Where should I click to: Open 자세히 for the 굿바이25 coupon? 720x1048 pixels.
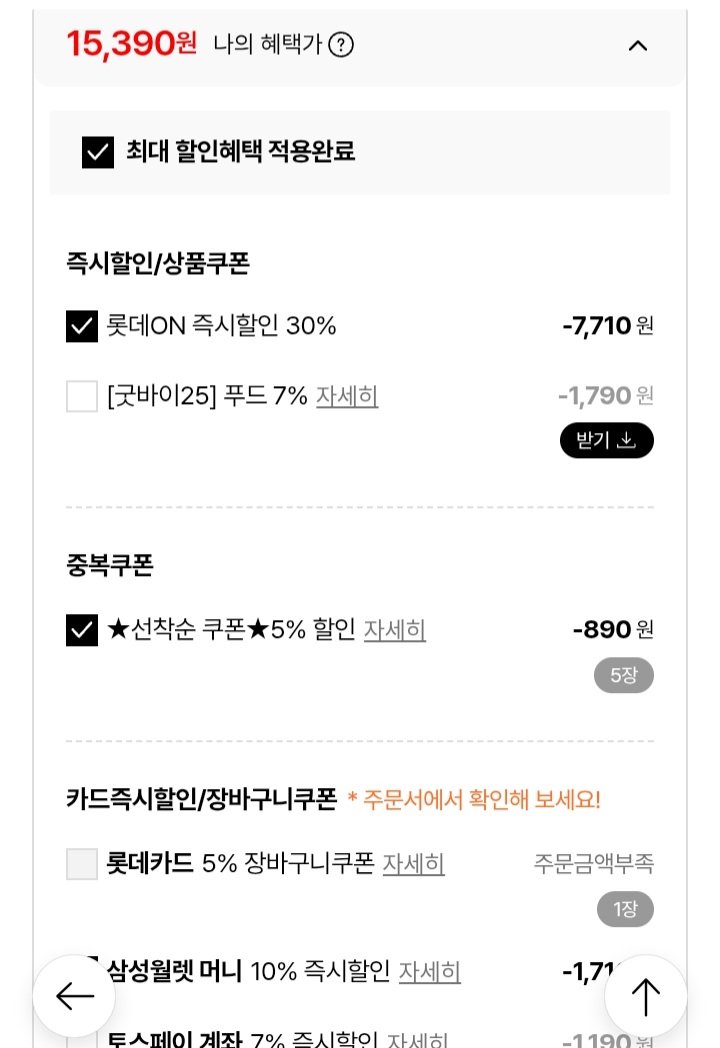click(x=347, y=396)
